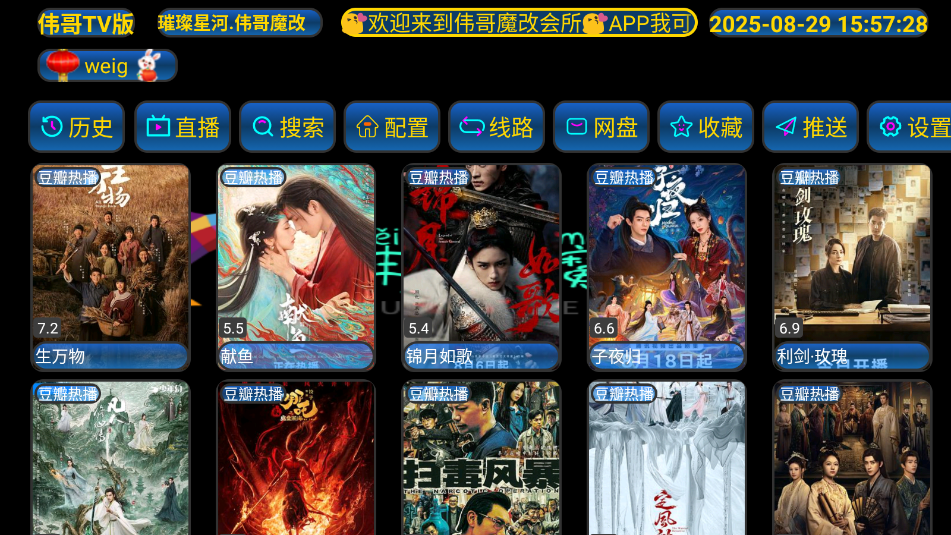Screen dimensions: 951x535
Task: Open 推送 push feature
Action: (810, 127)
